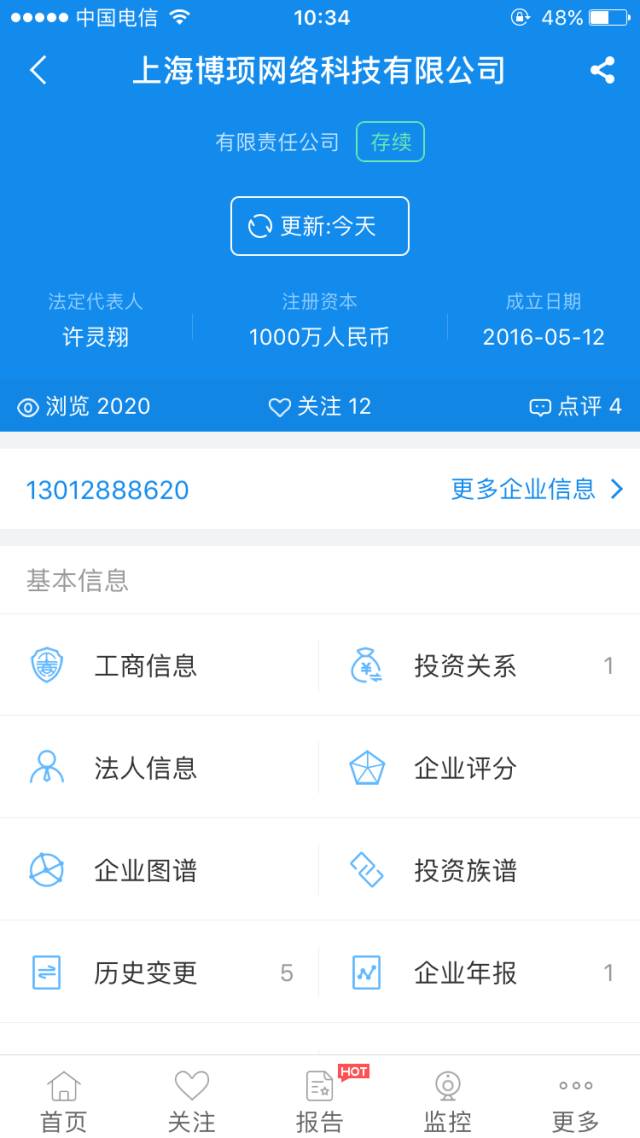Open 工商信息
Image resolution: width=640 pixels, height=1138 pixels.
[160, 665]
